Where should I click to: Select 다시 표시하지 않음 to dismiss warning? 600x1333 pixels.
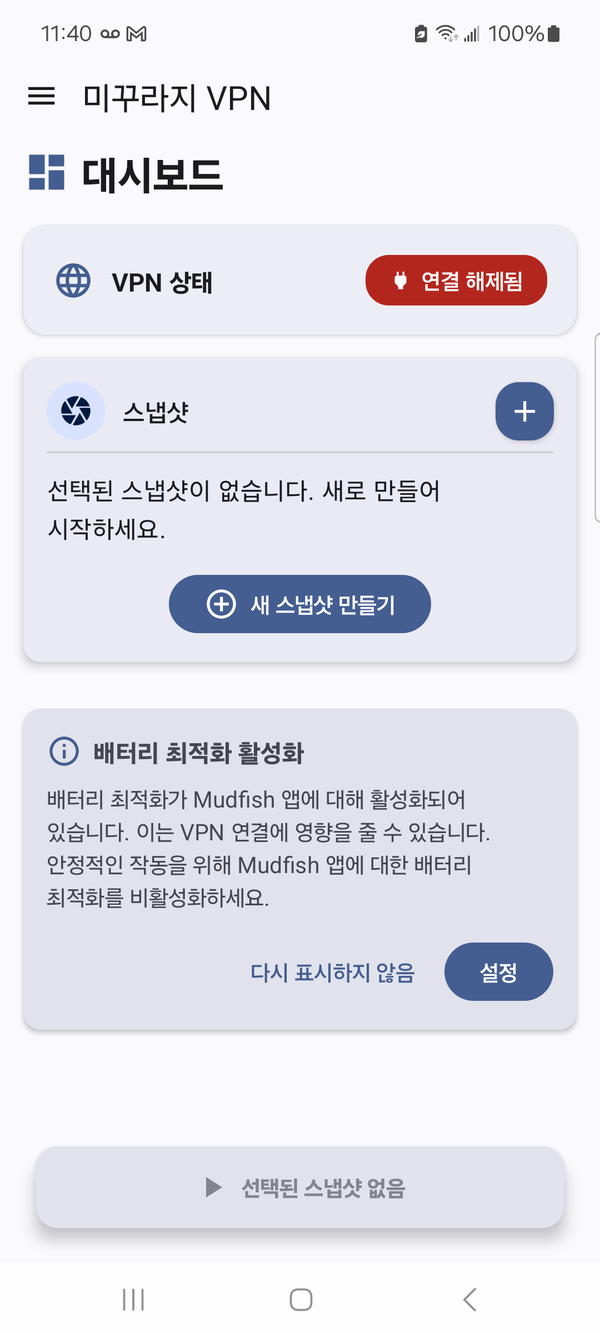click(x=332, y=972)
